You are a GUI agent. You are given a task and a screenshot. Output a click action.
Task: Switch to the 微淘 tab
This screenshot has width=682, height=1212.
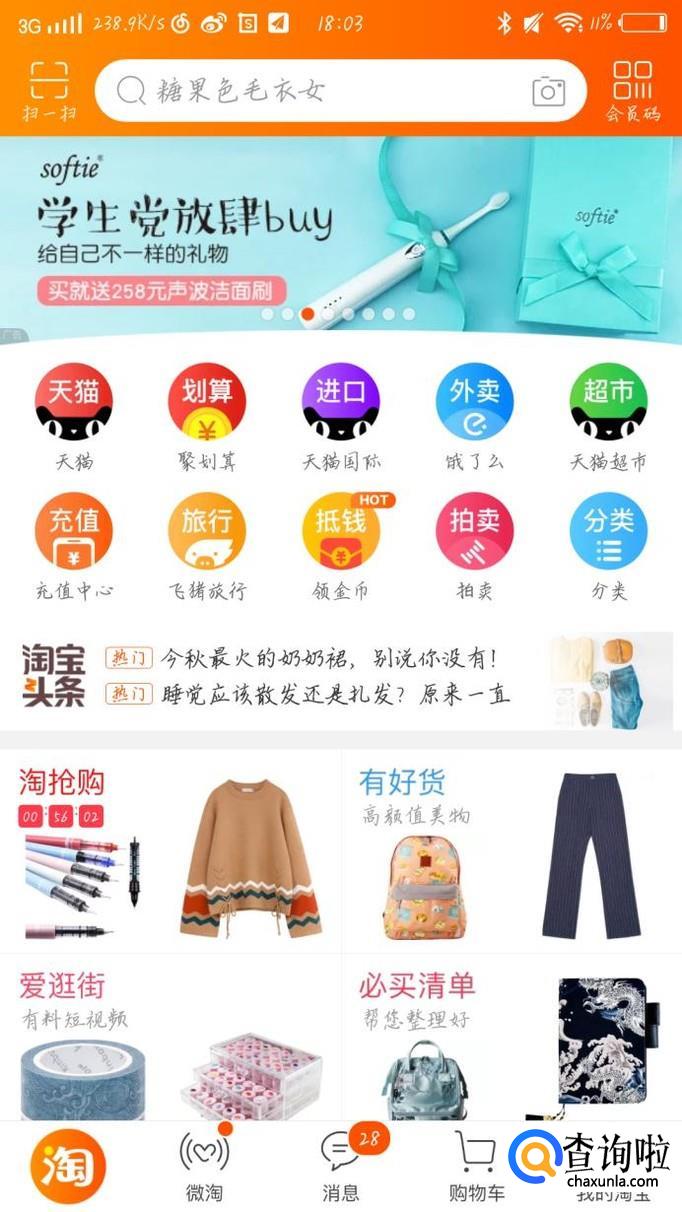[204, 1167]
